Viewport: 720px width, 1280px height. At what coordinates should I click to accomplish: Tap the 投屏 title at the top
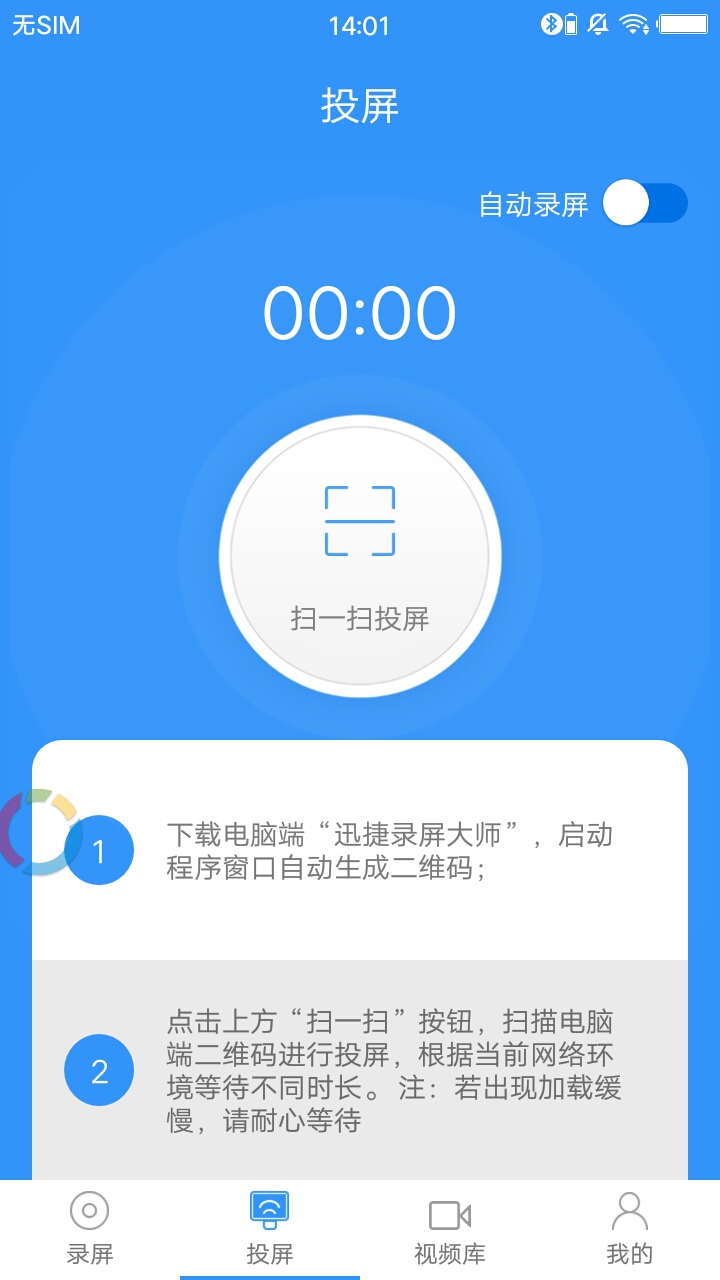[x=360, y=107]
